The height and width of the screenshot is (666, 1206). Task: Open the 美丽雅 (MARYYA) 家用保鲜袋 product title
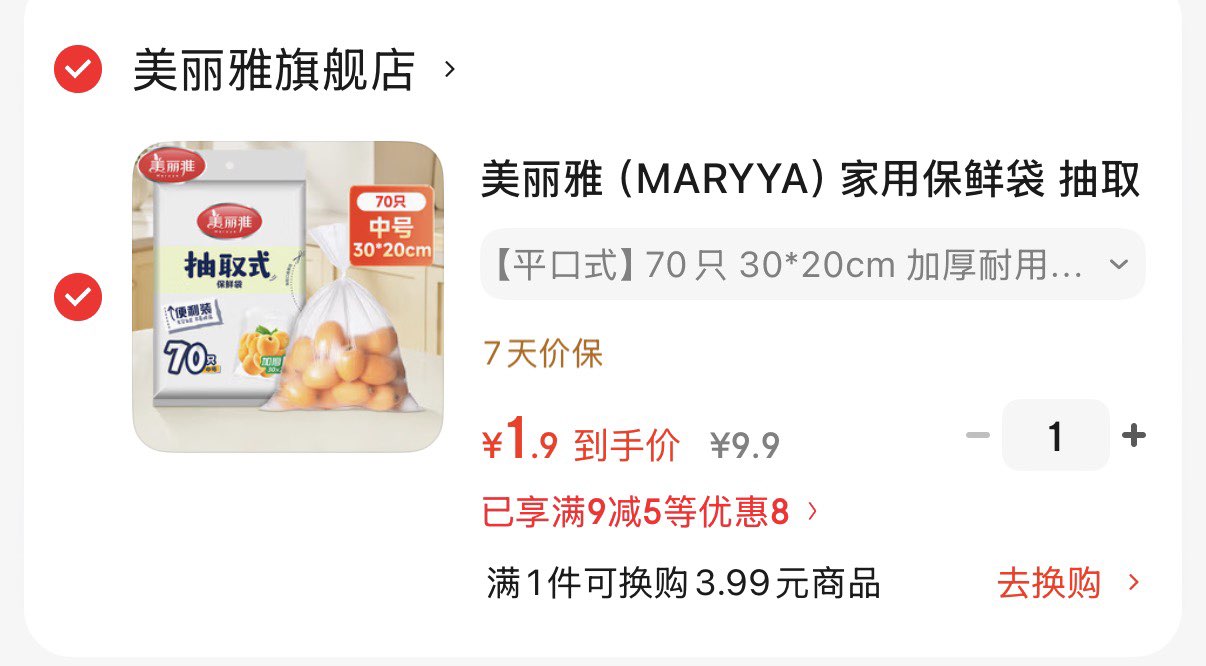(811, 181)
